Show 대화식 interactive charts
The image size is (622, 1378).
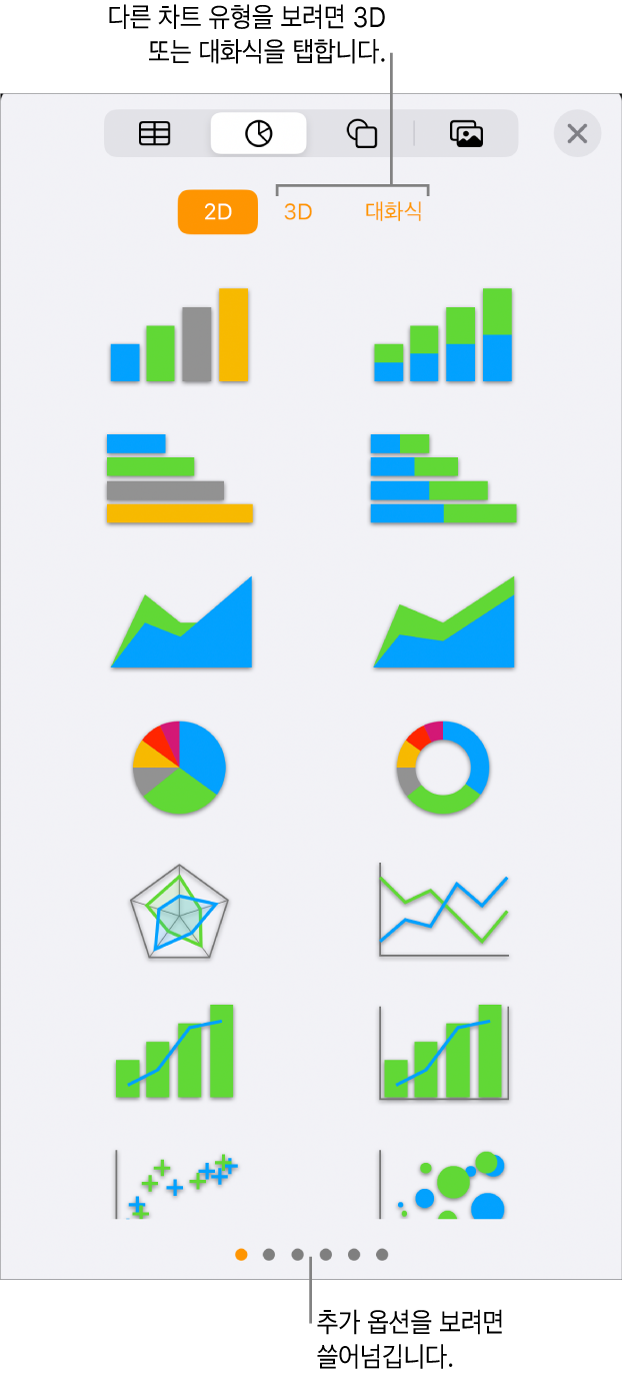click(393, 212)
